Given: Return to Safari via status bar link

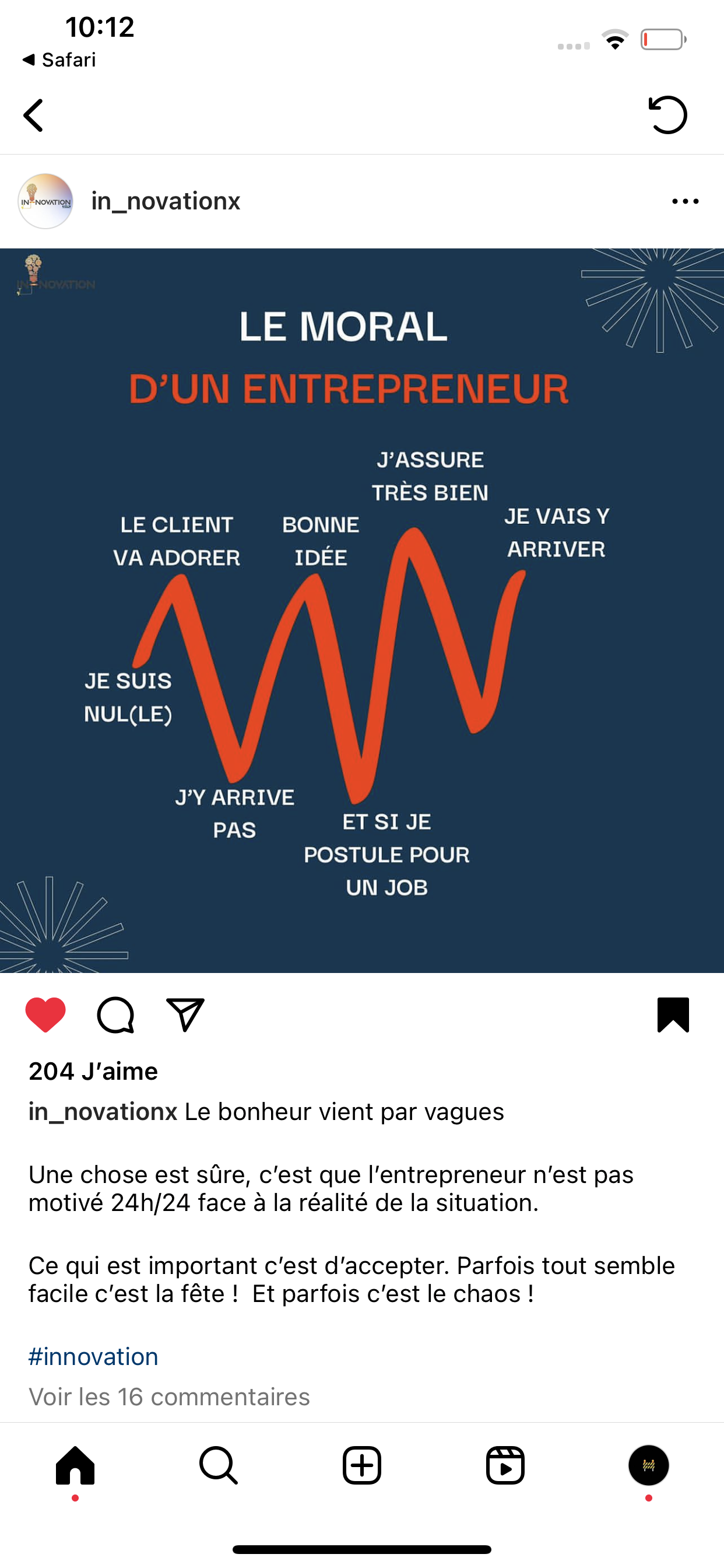Looking at the screenshot, I should [x=59, y=60].
